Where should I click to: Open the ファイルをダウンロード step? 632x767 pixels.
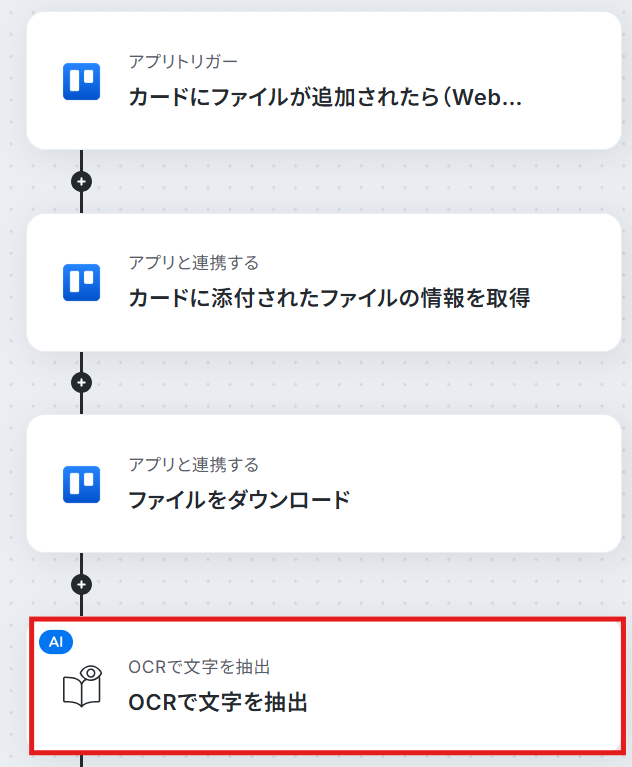(324, 484)
